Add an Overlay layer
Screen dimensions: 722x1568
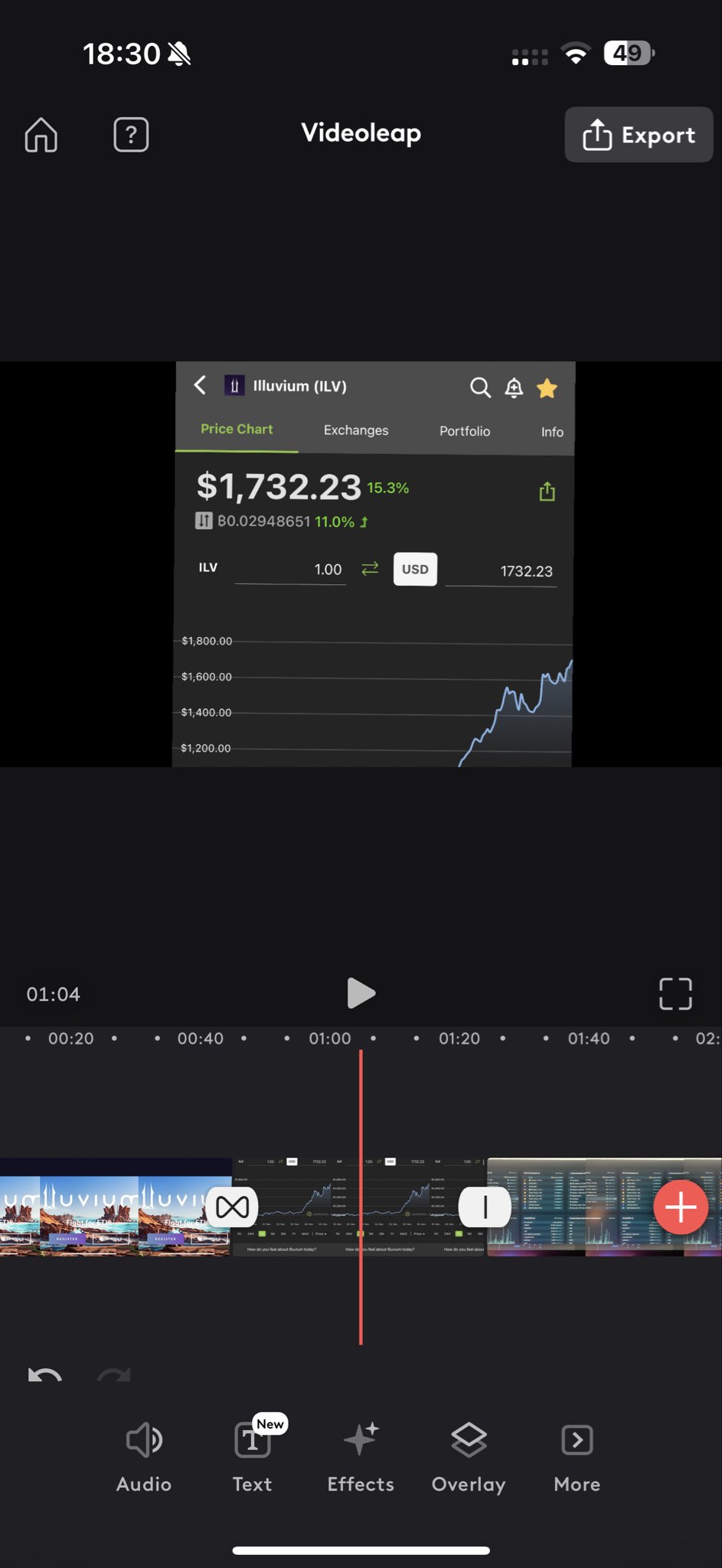(469, 1455)
